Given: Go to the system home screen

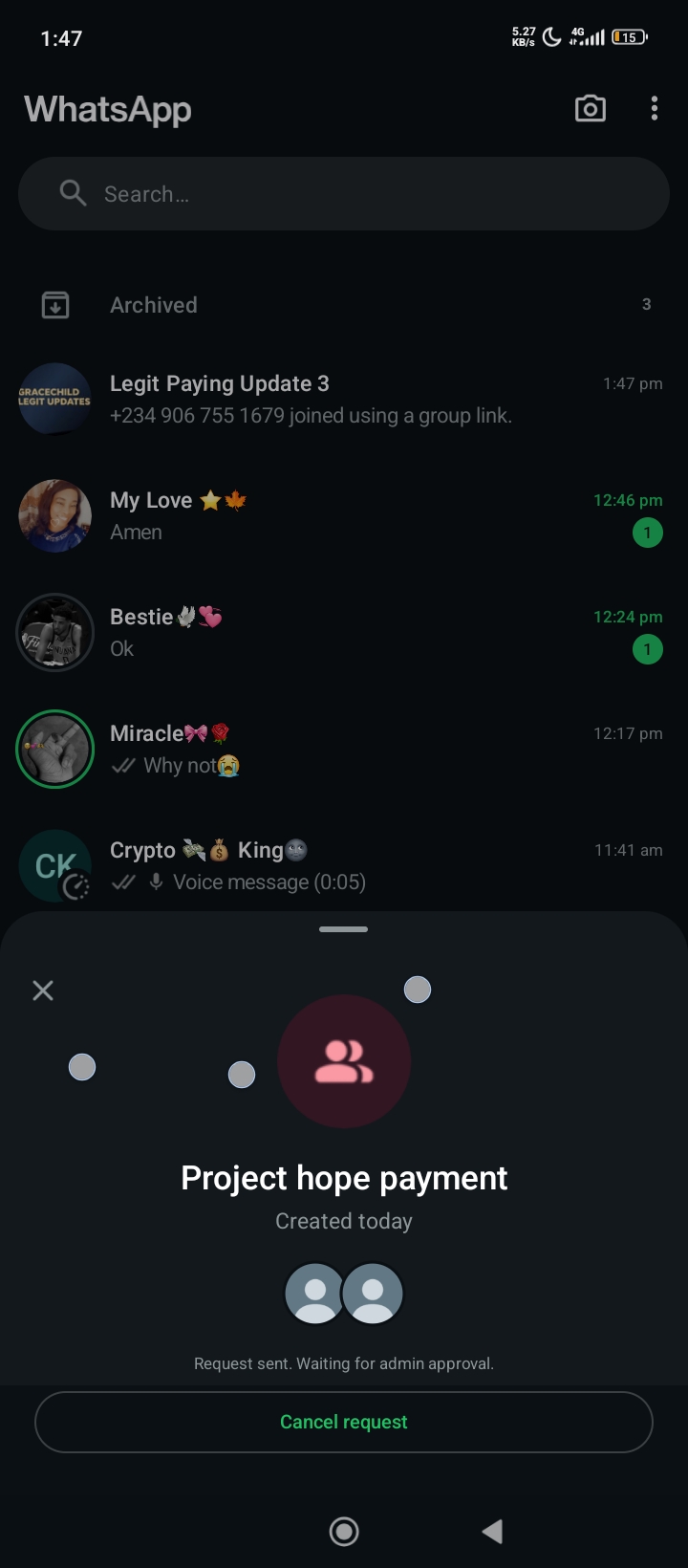Looking at the screenshot, I should point(344,1532).
